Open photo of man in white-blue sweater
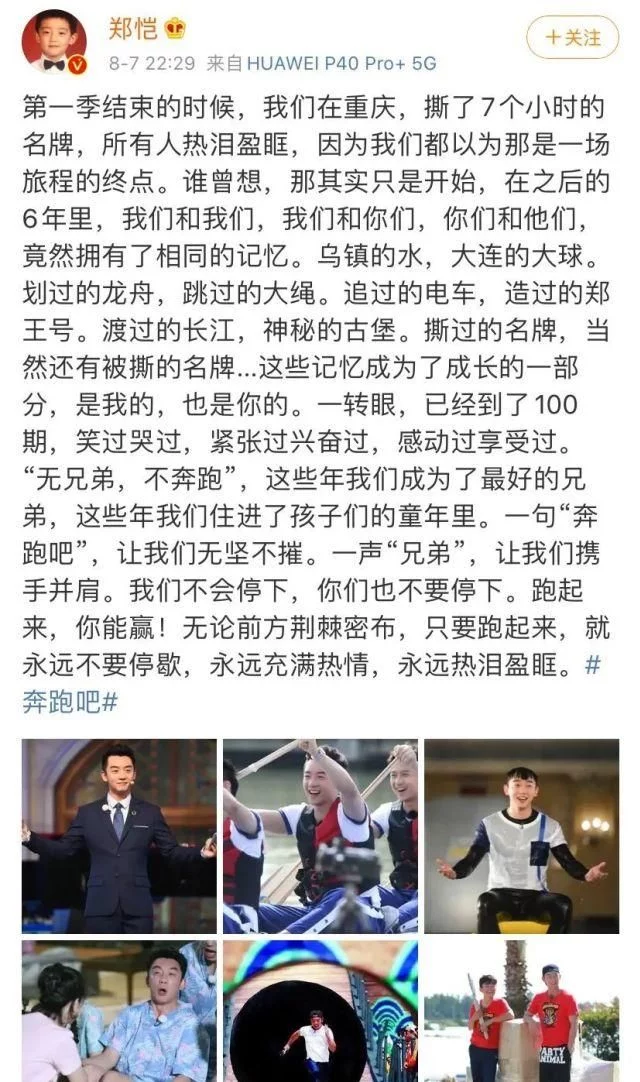The width and height of the screenshot is (640, 1082). (x=521, y=836)
